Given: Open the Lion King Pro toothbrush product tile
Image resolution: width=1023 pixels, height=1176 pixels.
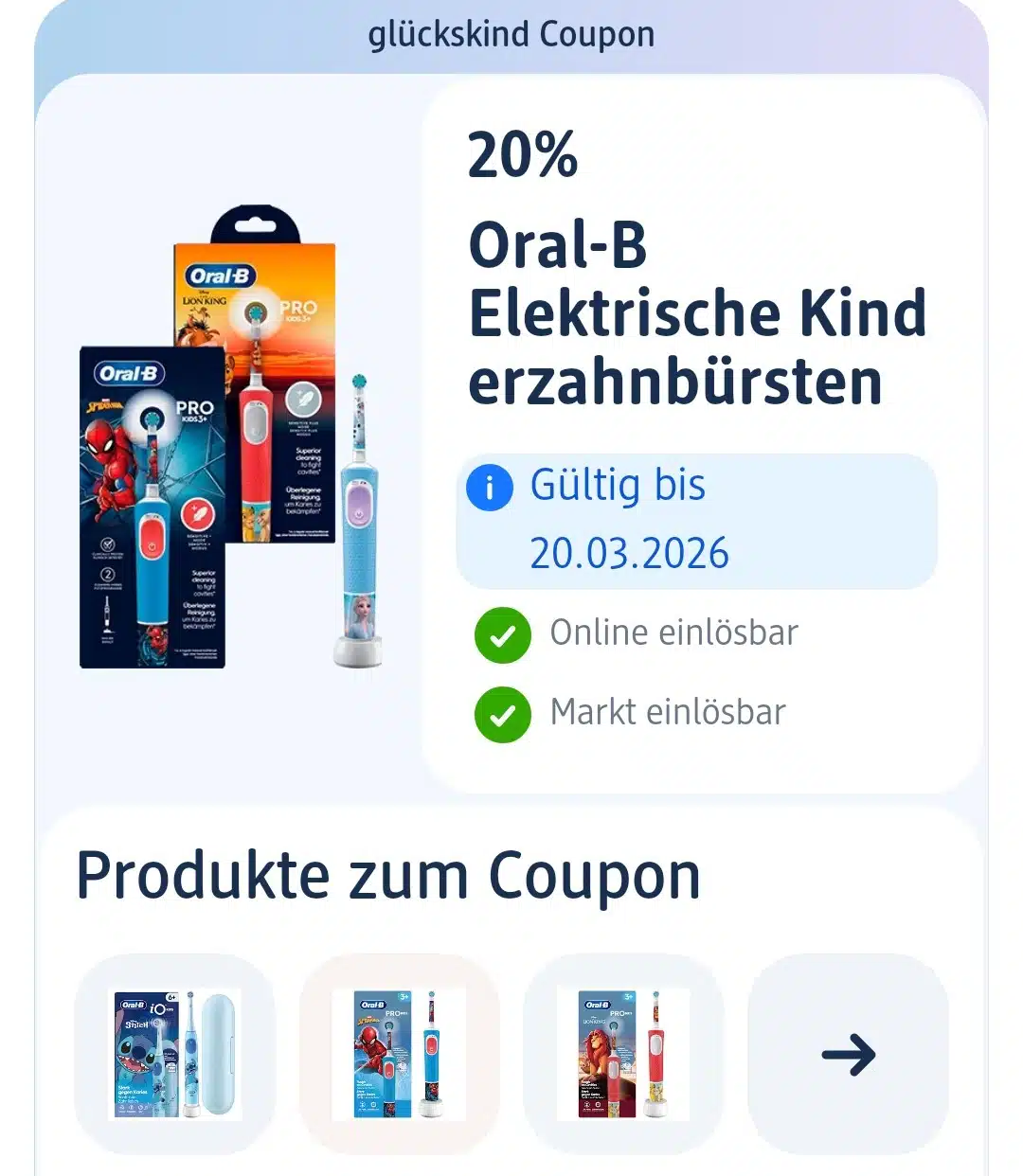Looking at the screenshot, I should [623, 1054].
